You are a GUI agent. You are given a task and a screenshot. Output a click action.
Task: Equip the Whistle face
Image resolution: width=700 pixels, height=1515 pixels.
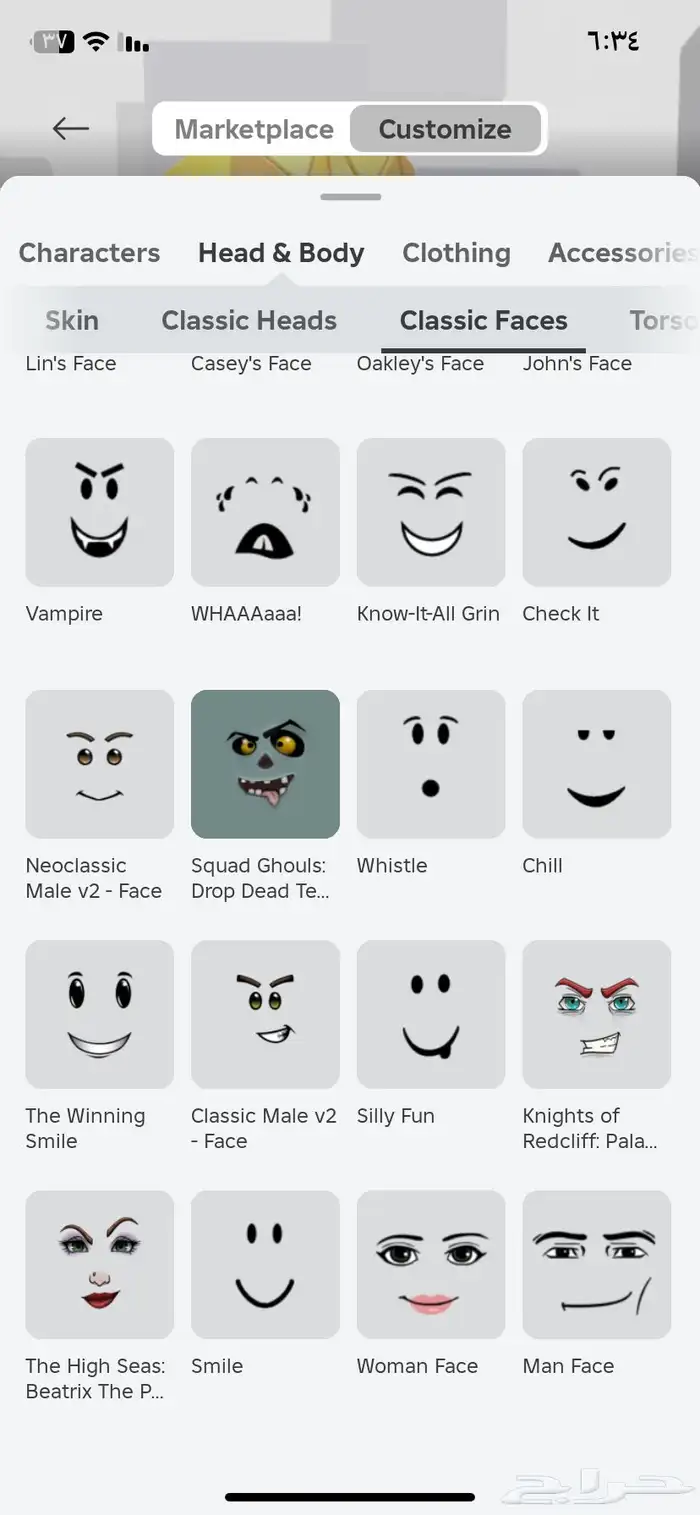click(x=431, y=764)
